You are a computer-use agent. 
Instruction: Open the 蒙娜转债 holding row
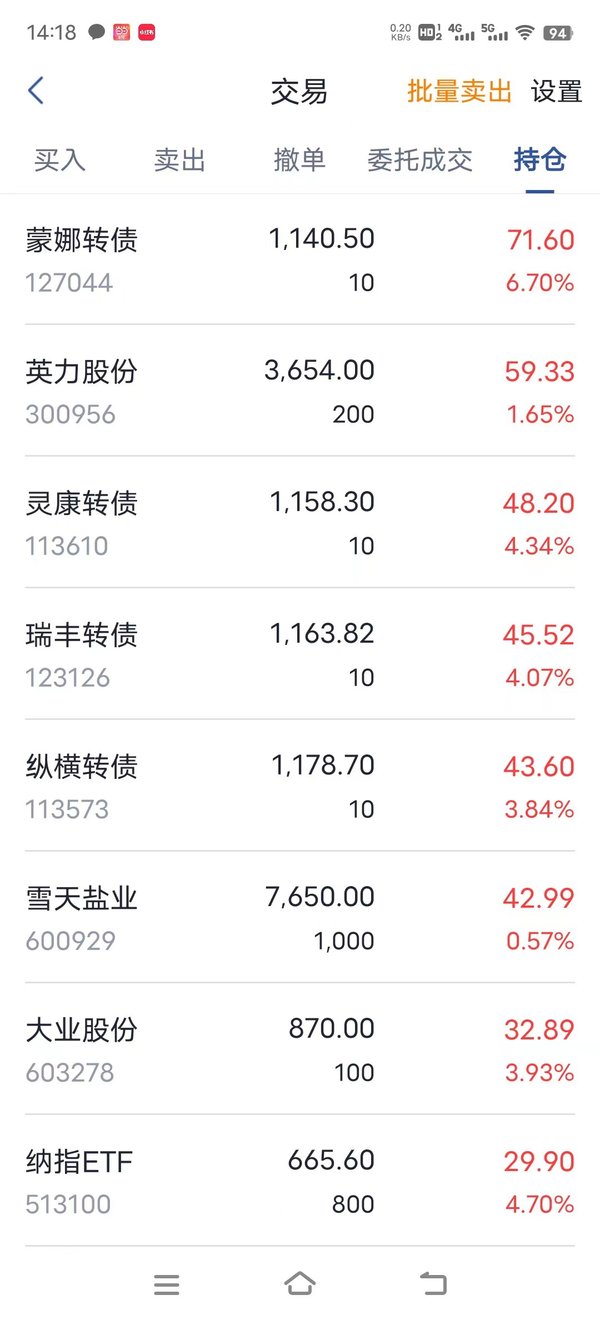pyautogui.click(x=300, y=260)
